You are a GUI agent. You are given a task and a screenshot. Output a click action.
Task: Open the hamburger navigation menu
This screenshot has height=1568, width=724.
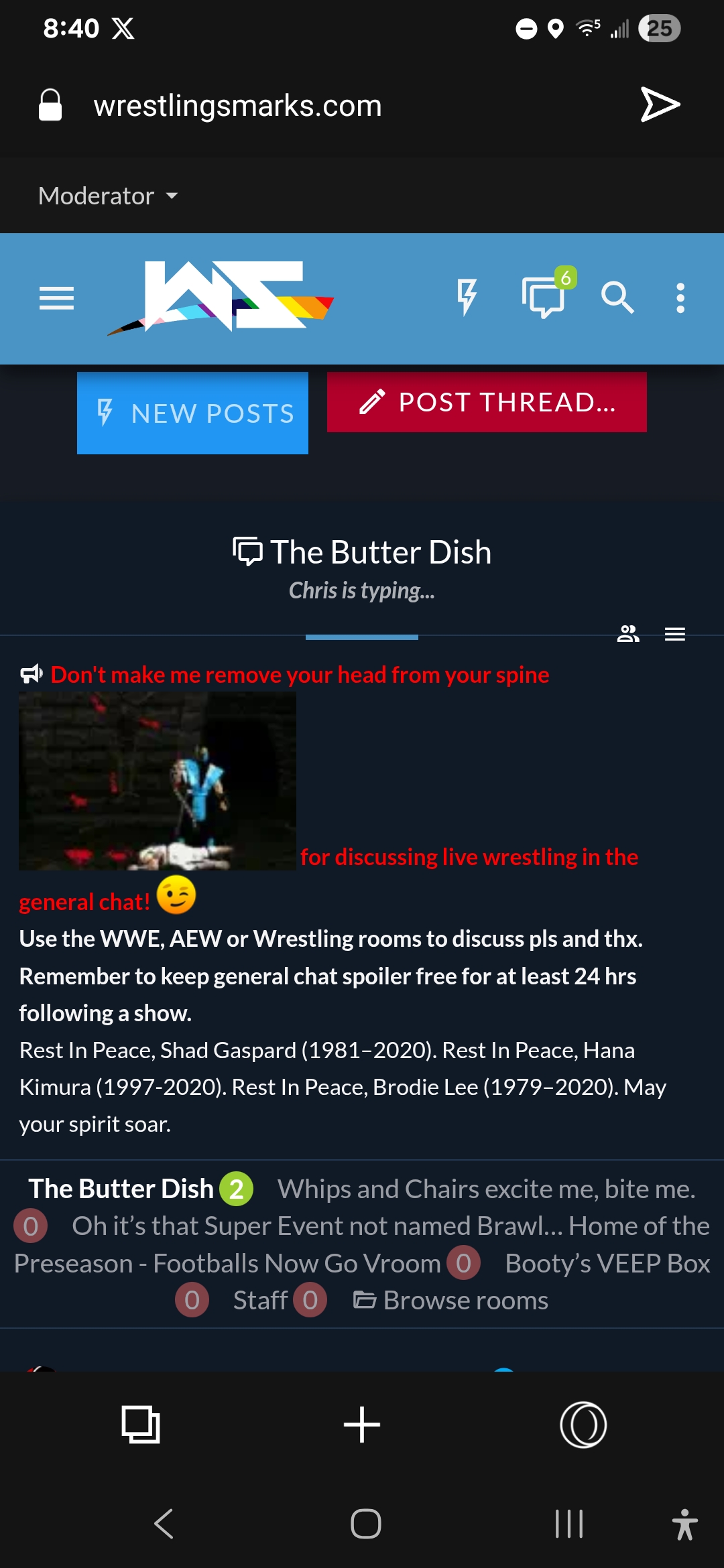(56, 298)
